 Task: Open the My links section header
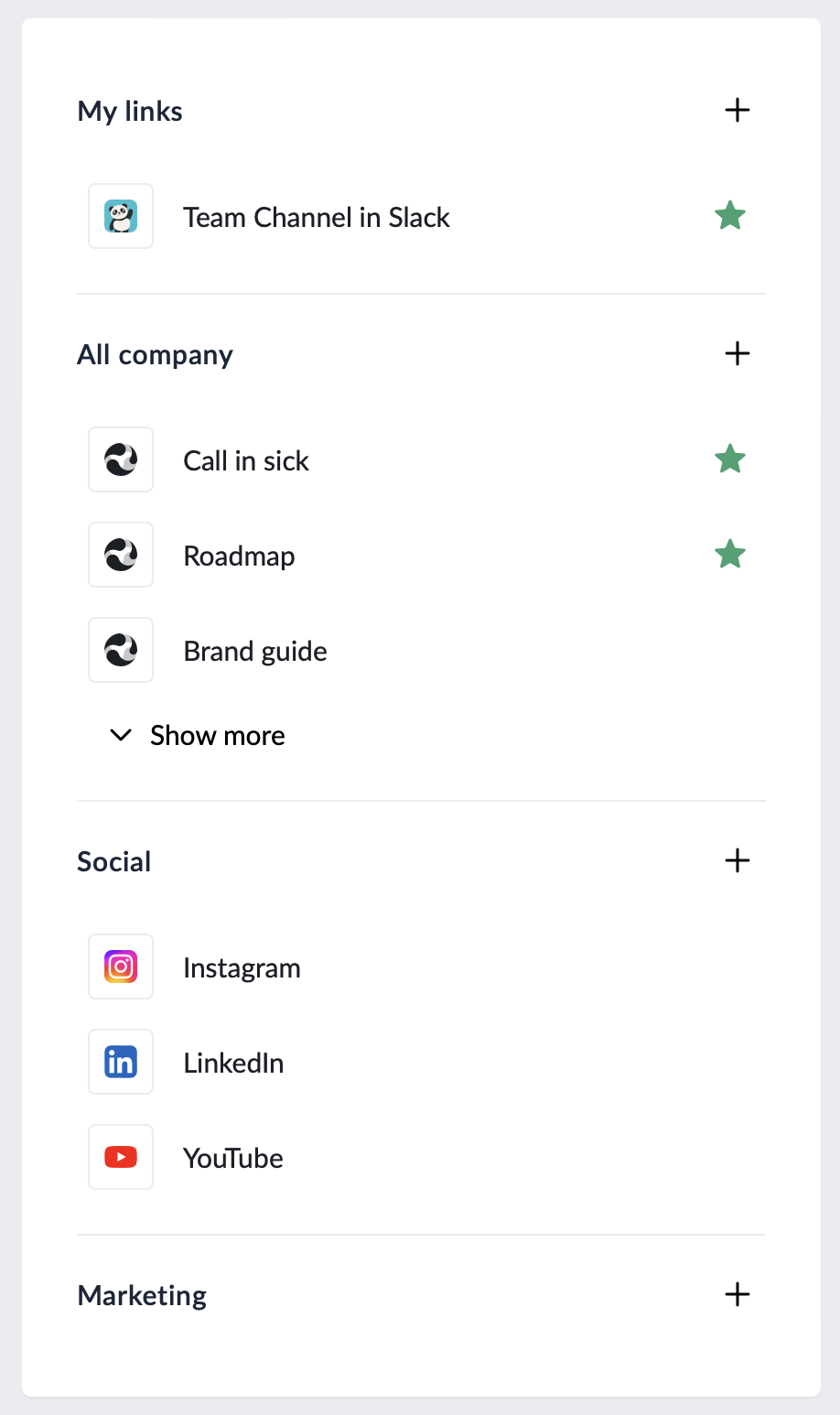129,111
